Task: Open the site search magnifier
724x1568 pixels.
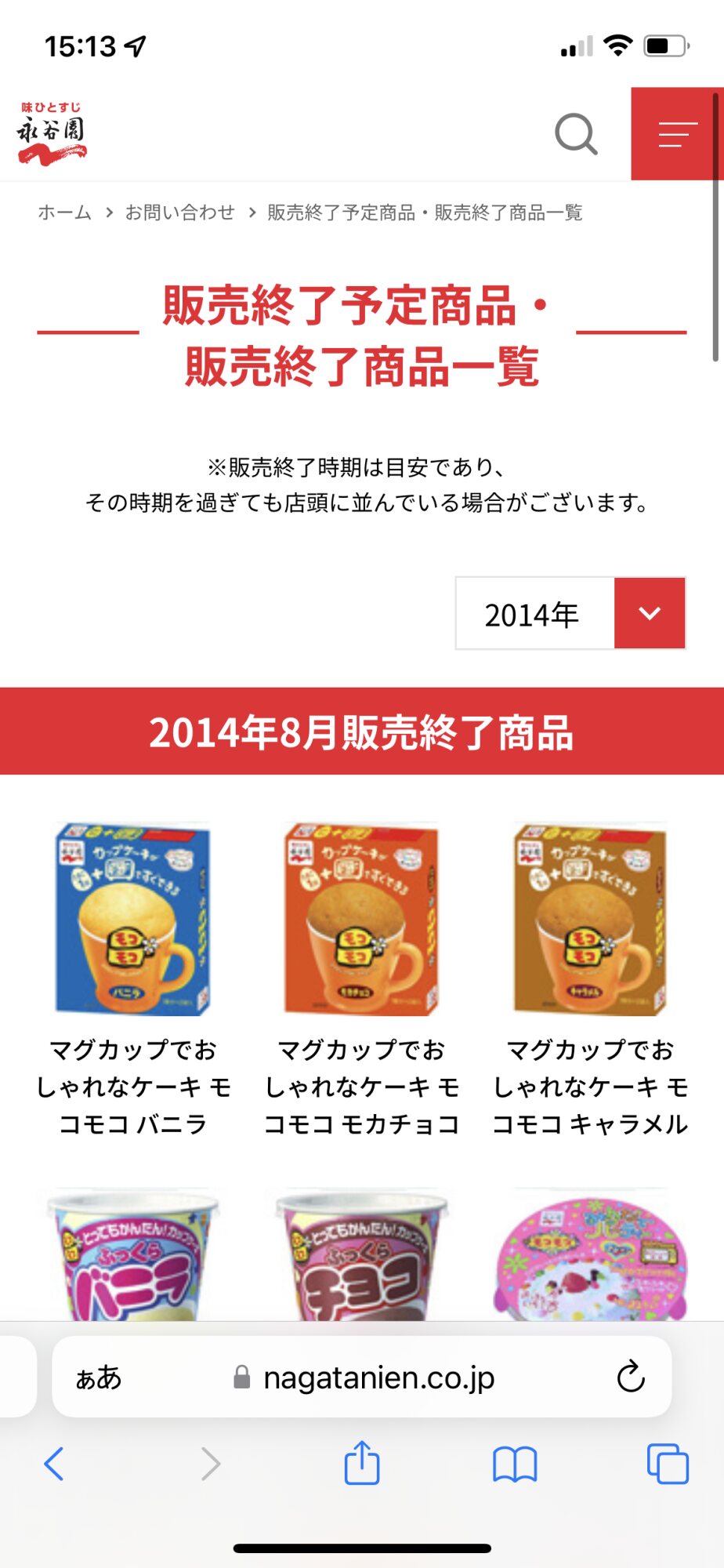Action: click(576, 134)
